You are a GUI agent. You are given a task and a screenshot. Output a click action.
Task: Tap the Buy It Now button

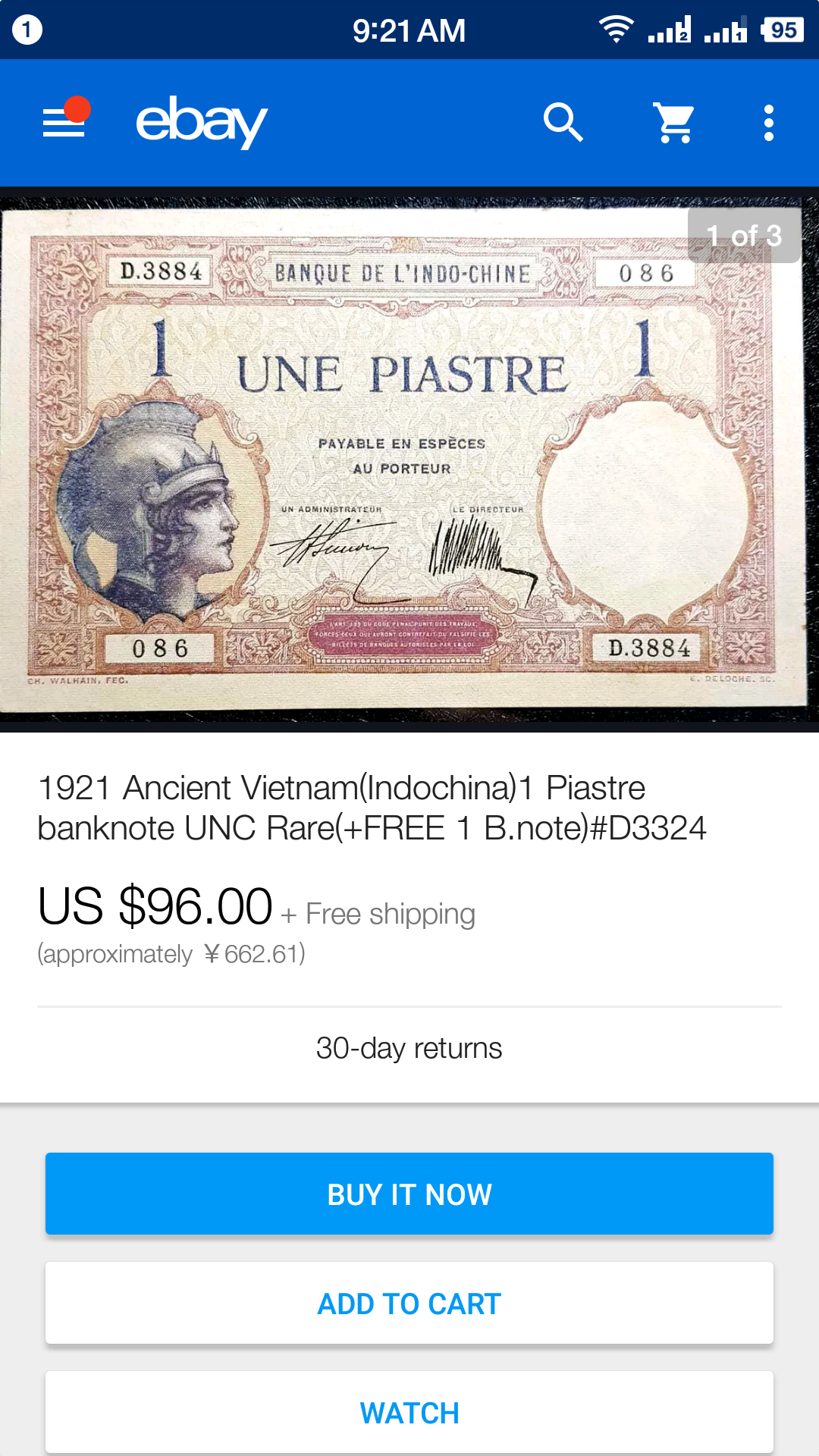[409, 1194]
